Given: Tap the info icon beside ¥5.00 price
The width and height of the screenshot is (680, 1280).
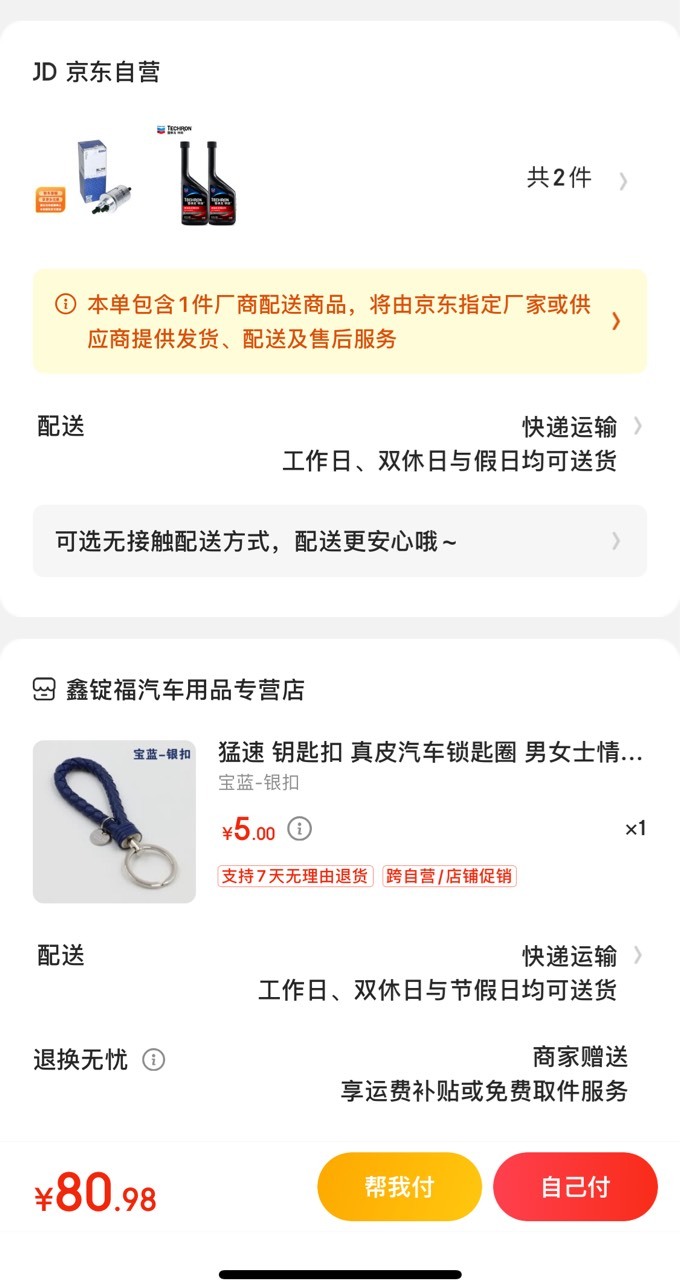Looking at the screenshot, I should point(300,829).
